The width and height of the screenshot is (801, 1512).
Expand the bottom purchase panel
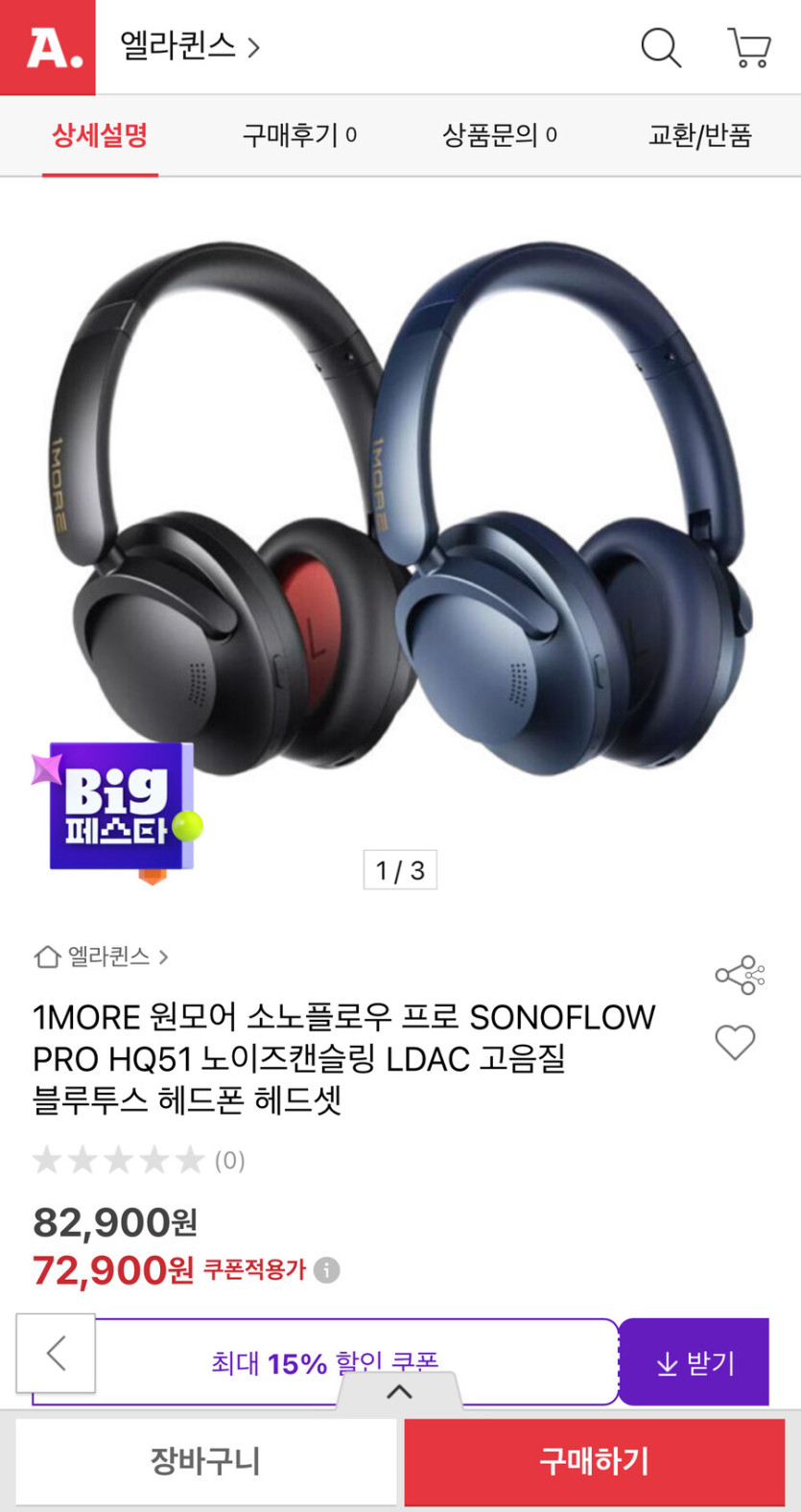399,1392
